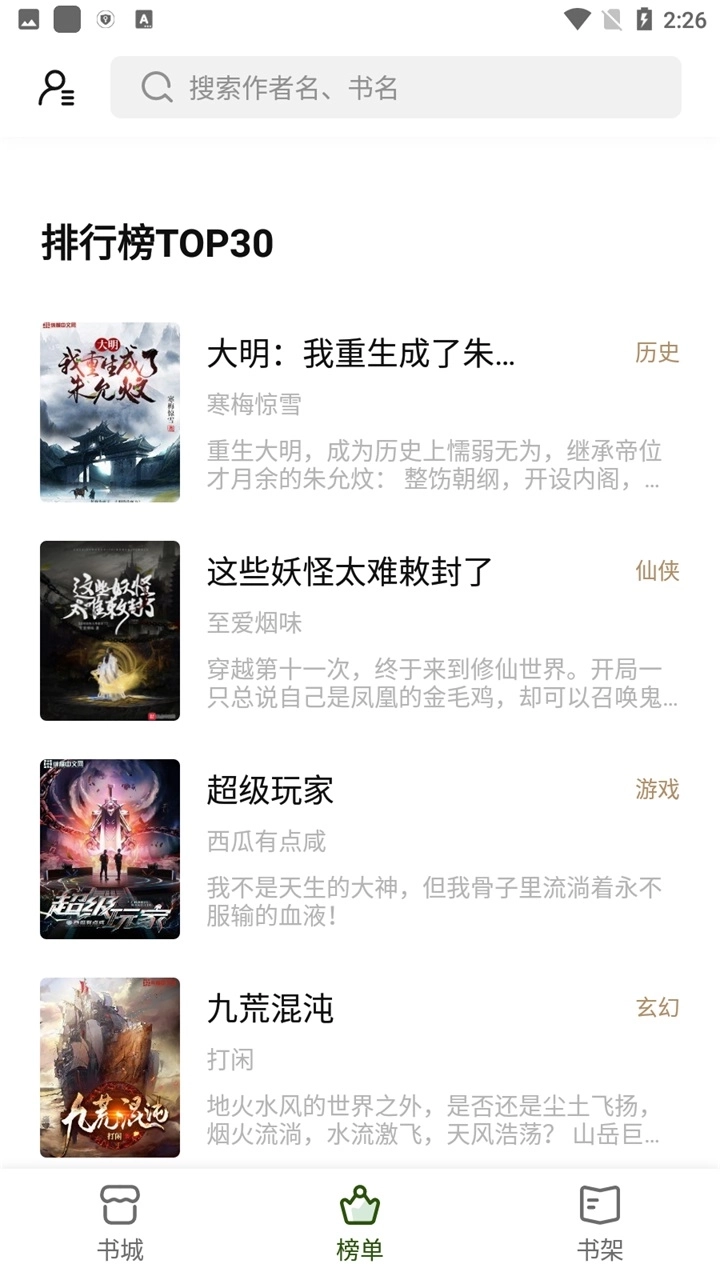720x1280 pixels.
Task: Click inside the 搜索作者名、书名 search field
Action: [400, 88]
